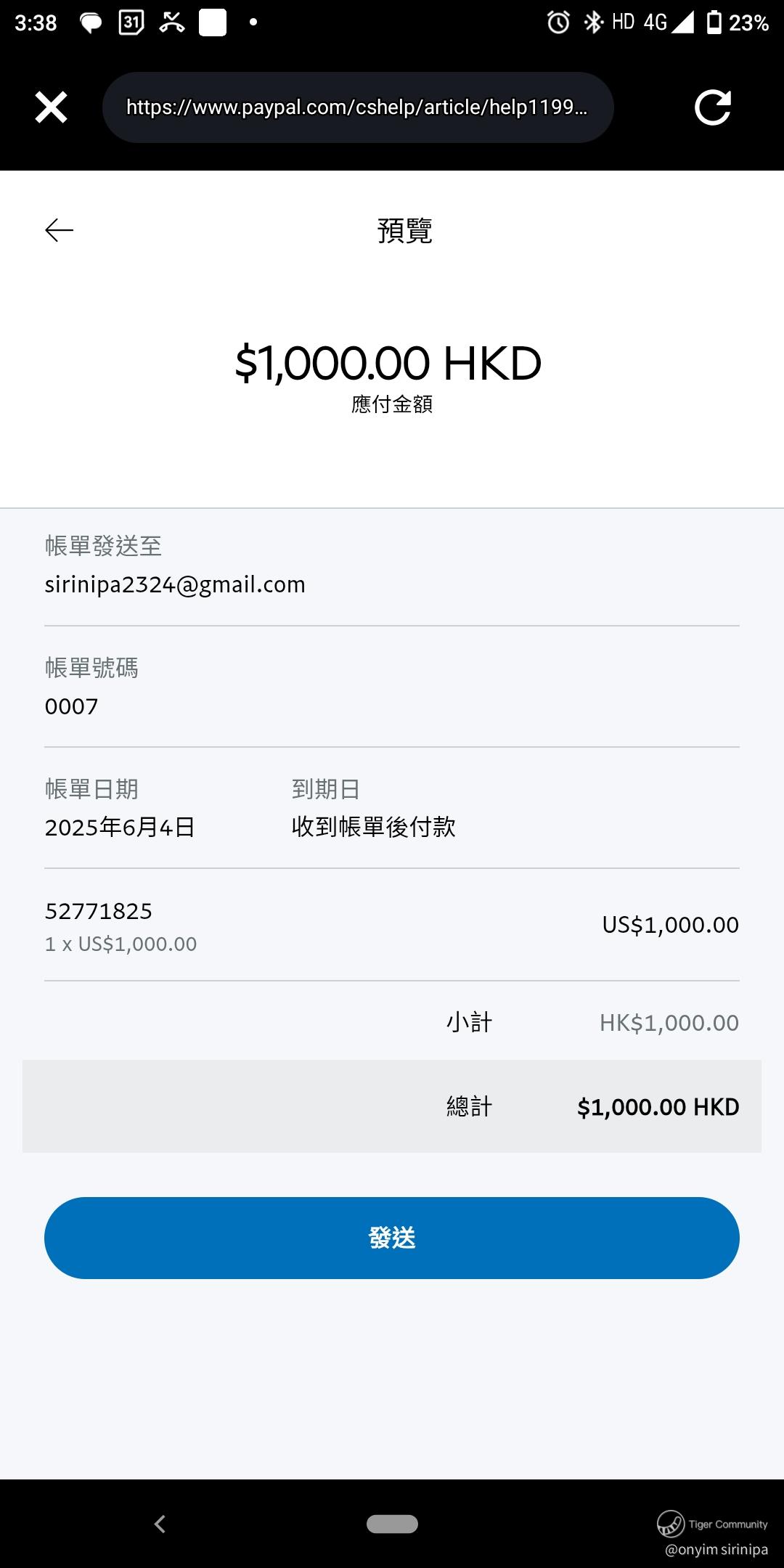This screenshot has width=784, height=1568.
Task: Tap the PayPal URL address bar
Action: click(357, 107)
